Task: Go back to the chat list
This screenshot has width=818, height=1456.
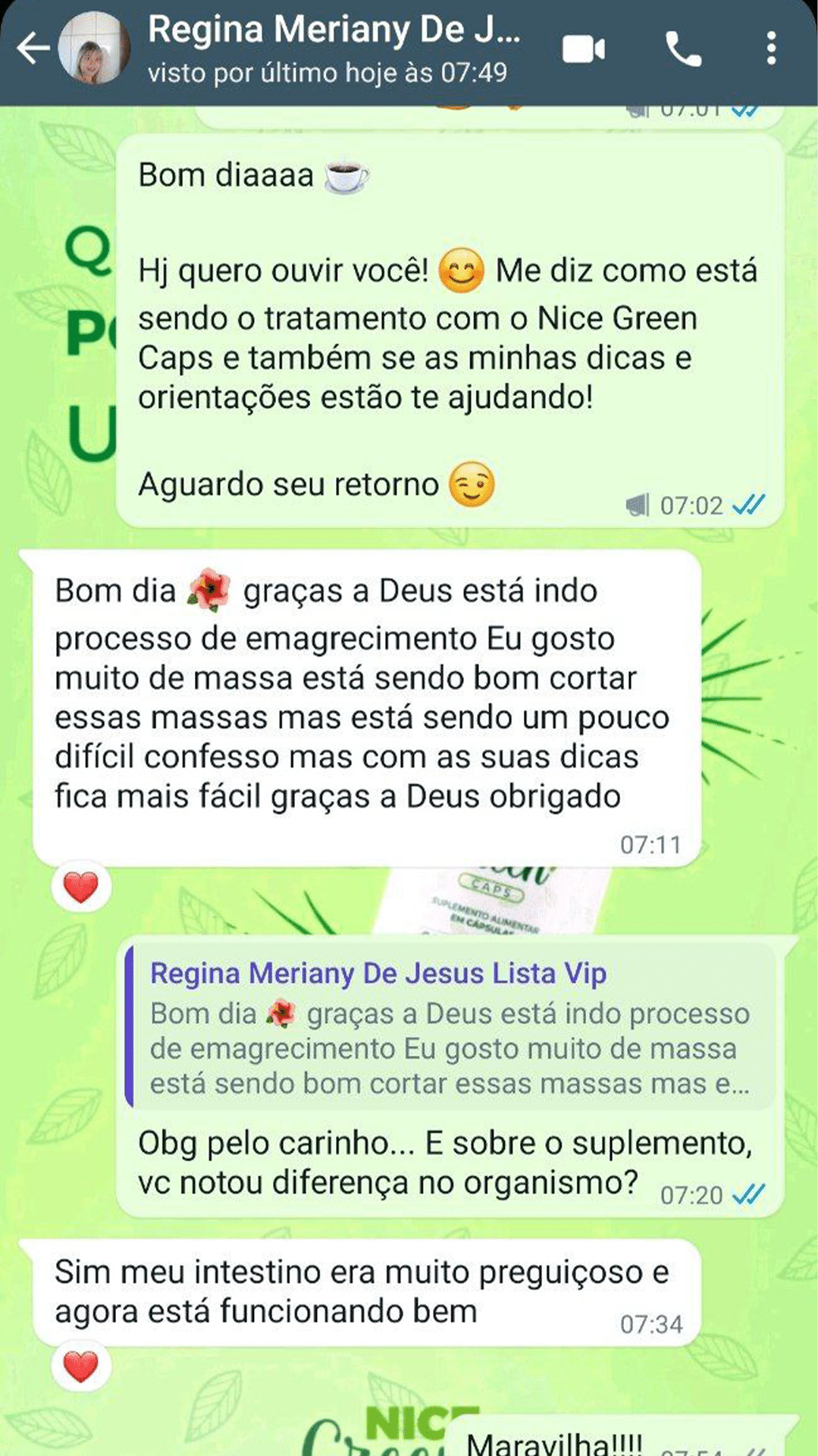Action: tap(33, 49)
